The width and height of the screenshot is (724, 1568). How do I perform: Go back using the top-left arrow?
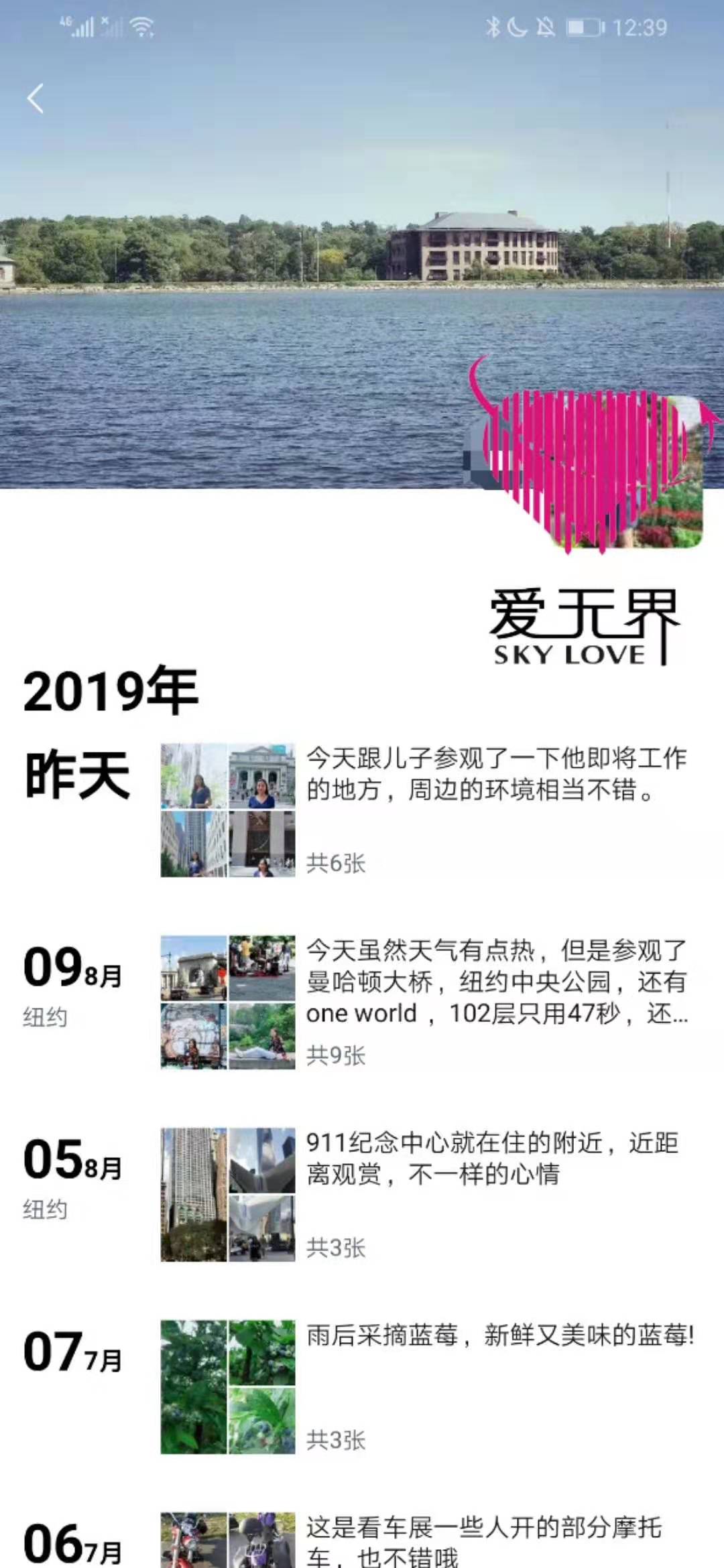tap(36, 99)
